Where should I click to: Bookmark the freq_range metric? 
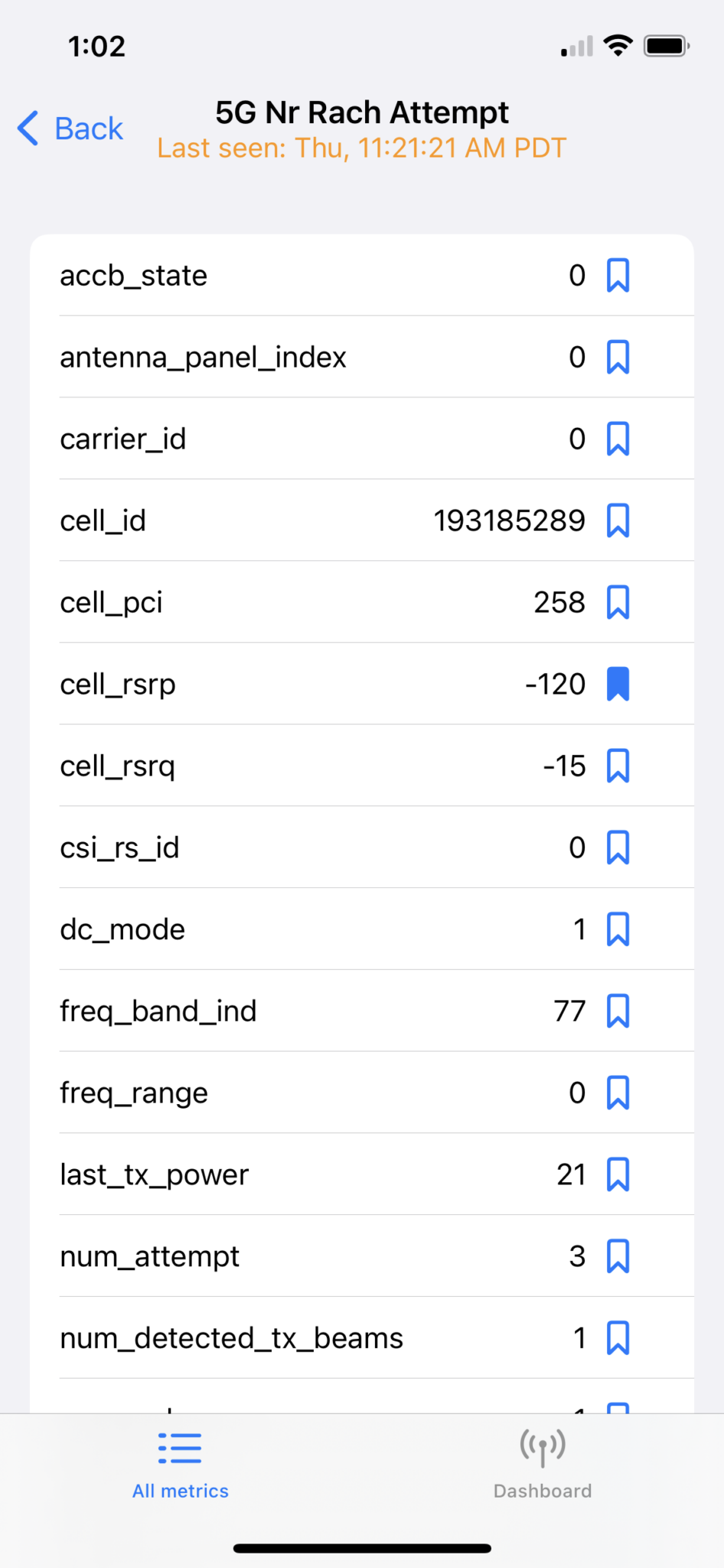pos(618,1093)
